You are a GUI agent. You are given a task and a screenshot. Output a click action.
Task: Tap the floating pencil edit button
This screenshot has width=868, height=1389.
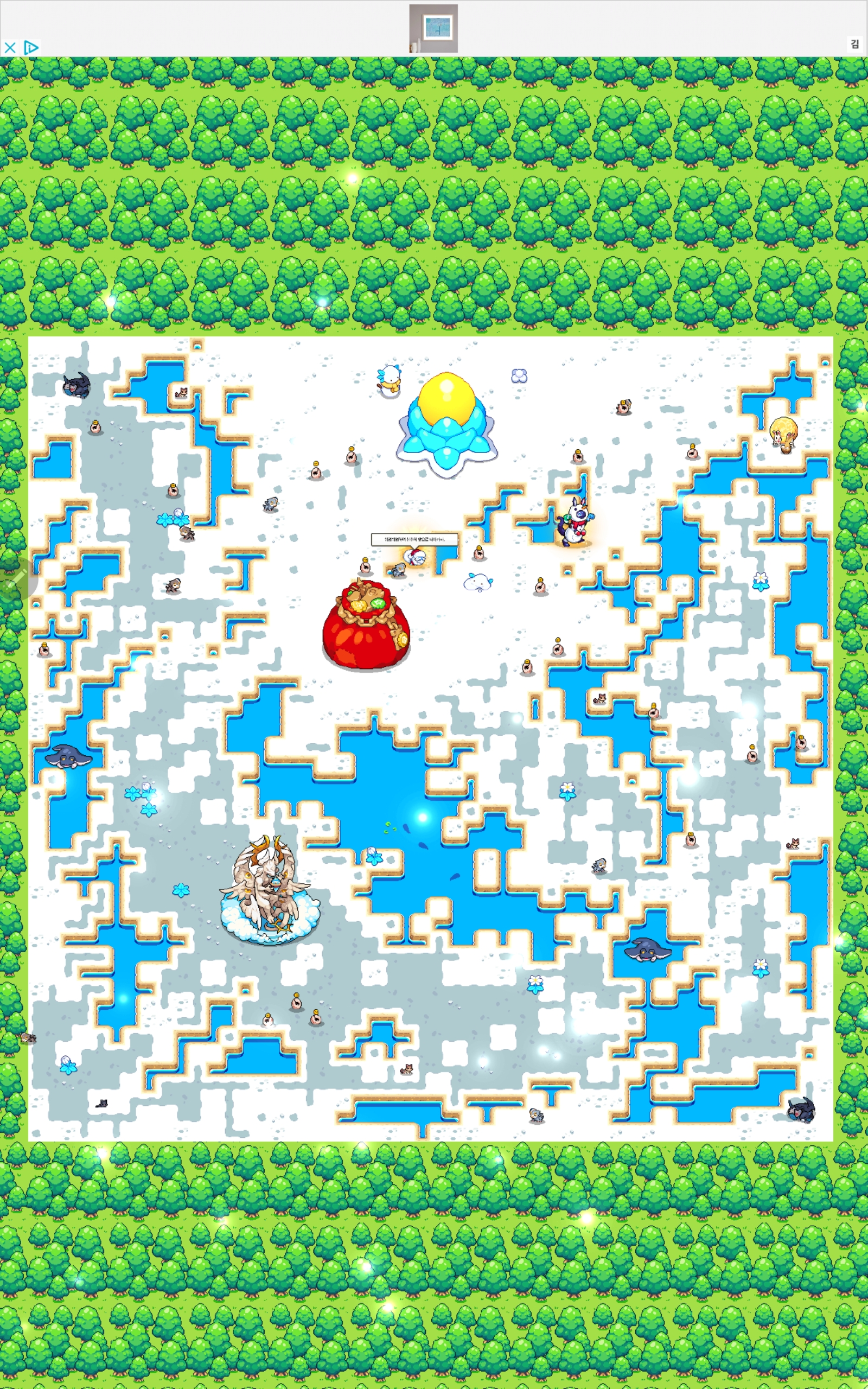[x=16, y=578]
